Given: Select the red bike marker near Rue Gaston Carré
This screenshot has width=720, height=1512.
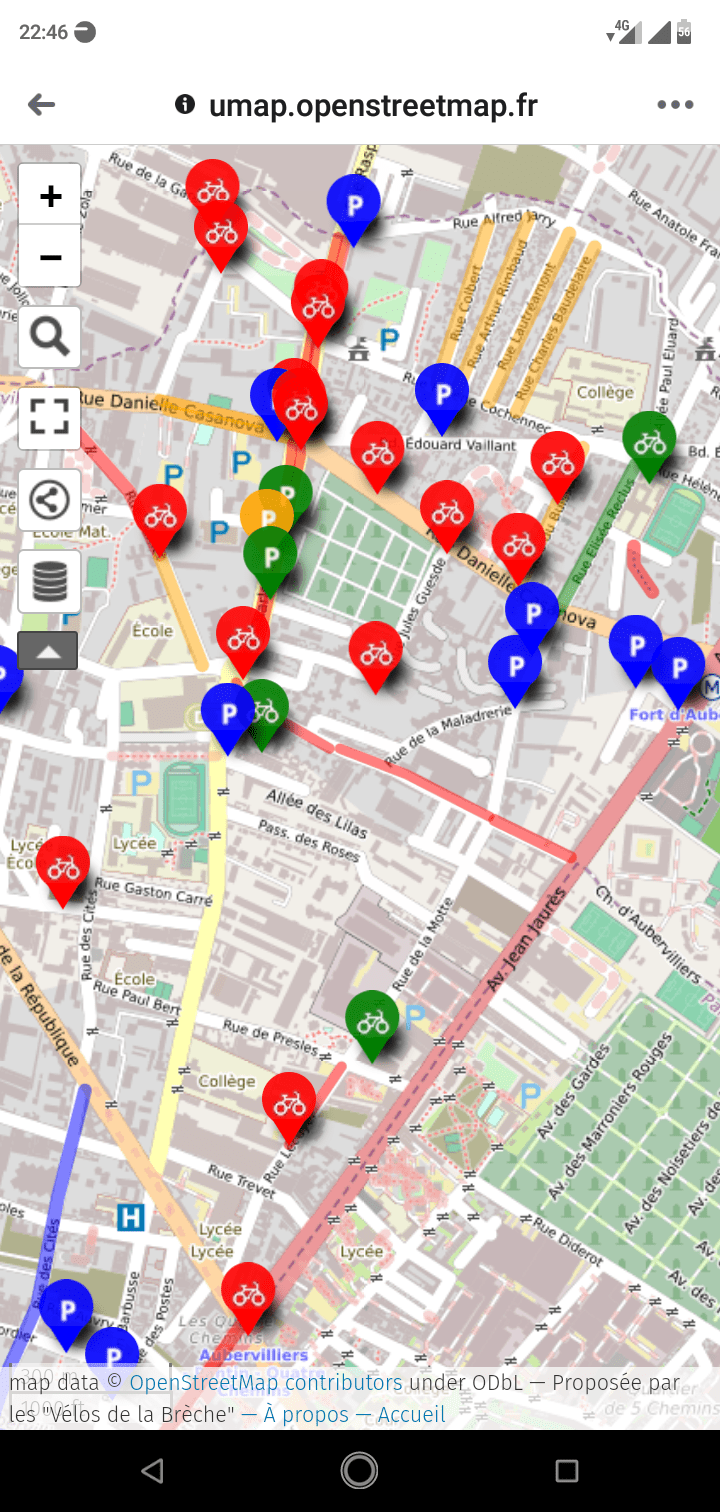Looking at the screenshot, I should pos(63,865).
